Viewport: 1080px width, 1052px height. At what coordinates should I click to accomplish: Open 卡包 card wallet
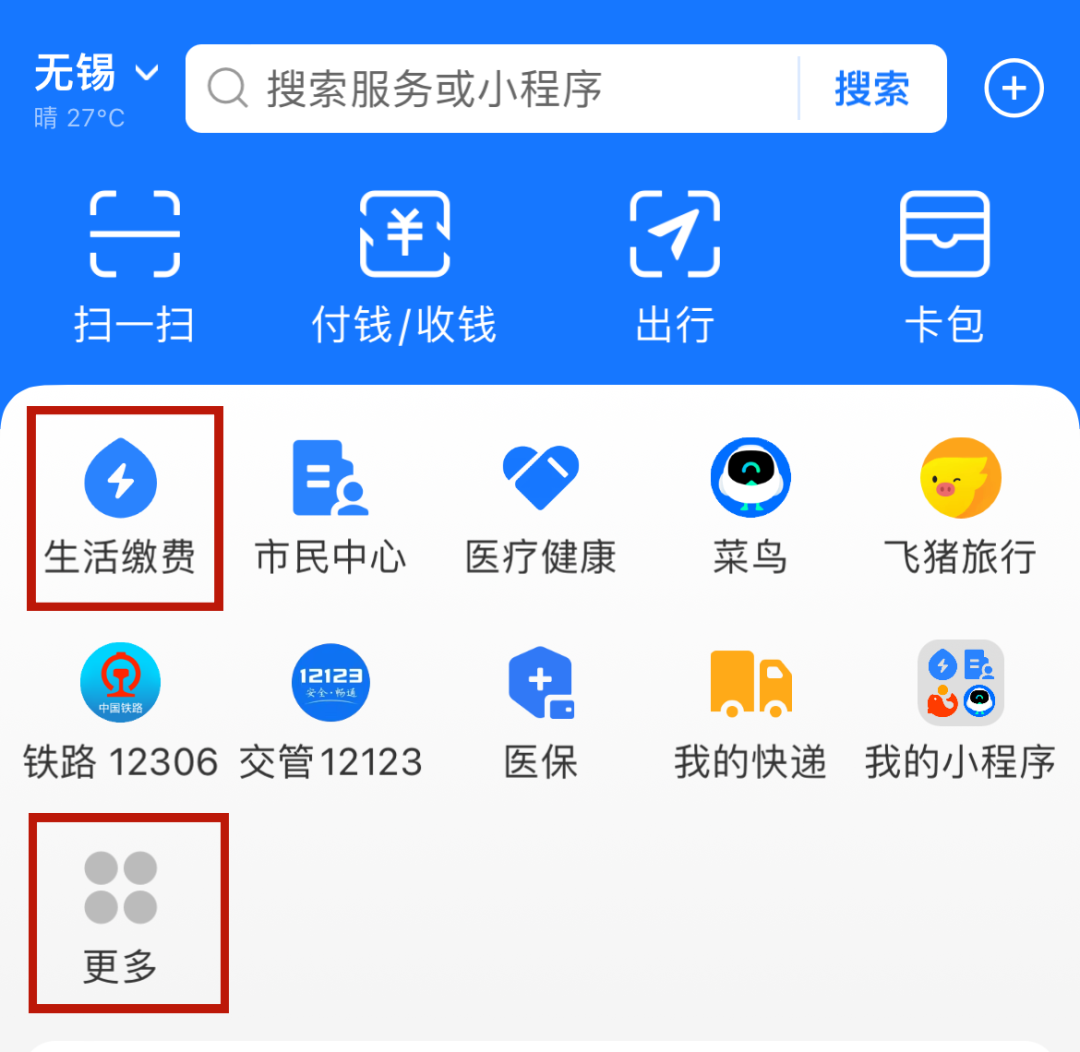click(x=944, y=267)
